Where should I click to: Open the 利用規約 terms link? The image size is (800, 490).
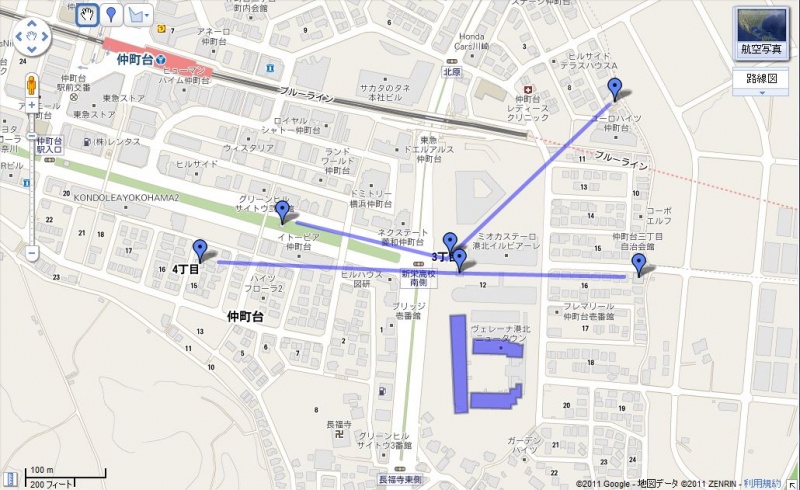(x=762, y=483)
